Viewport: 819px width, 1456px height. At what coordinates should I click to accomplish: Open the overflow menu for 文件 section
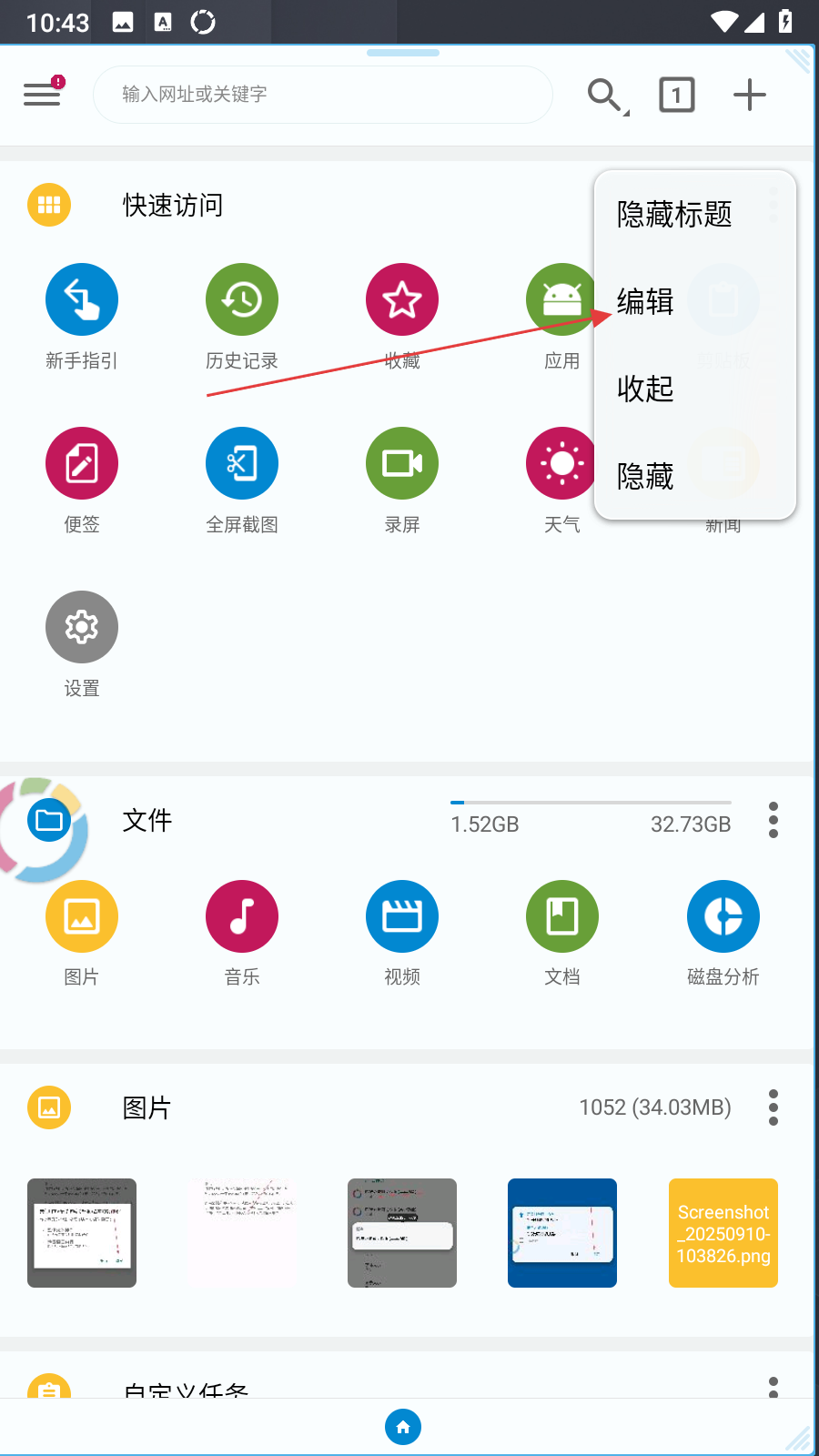click(773, 820)
